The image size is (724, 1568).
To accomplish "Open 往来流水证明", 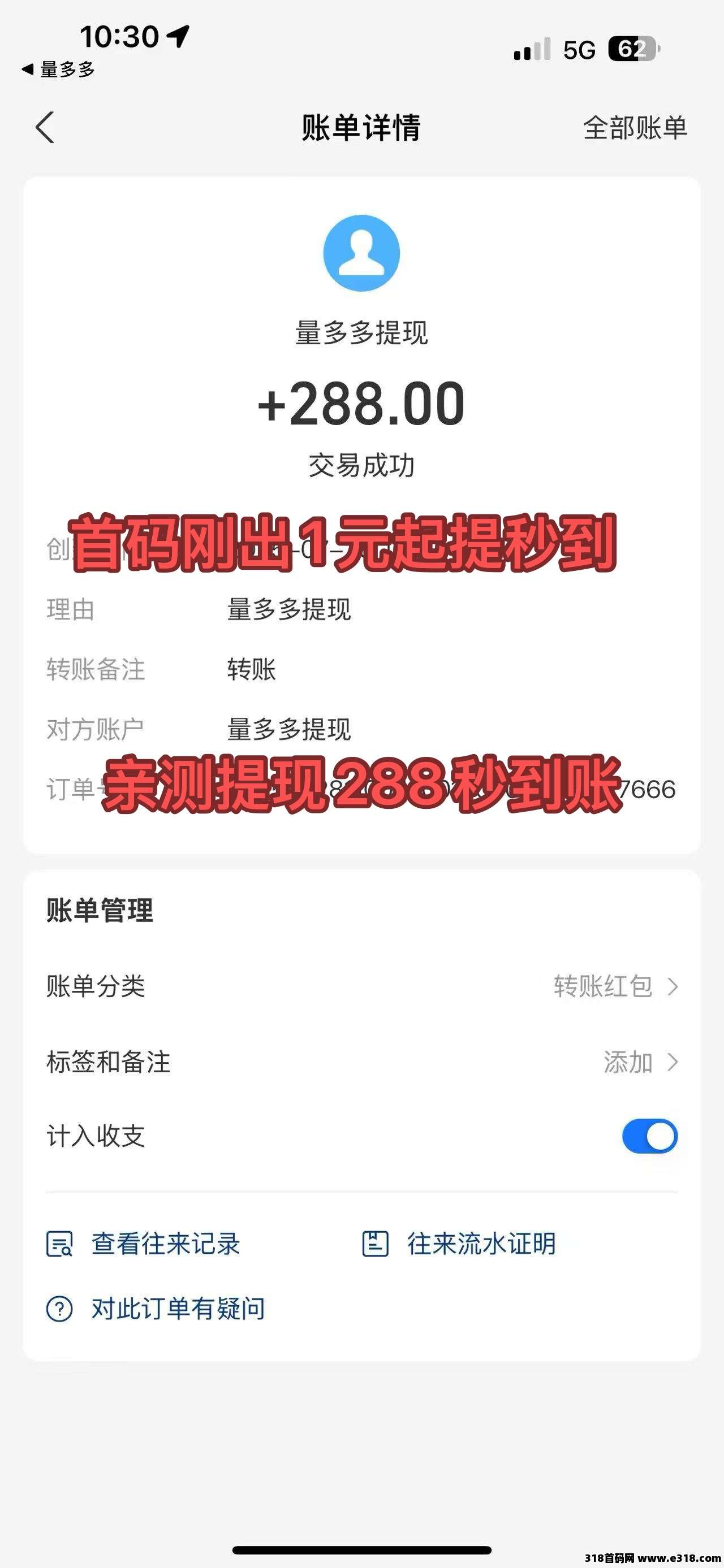I will click(x=459, y=1244).
